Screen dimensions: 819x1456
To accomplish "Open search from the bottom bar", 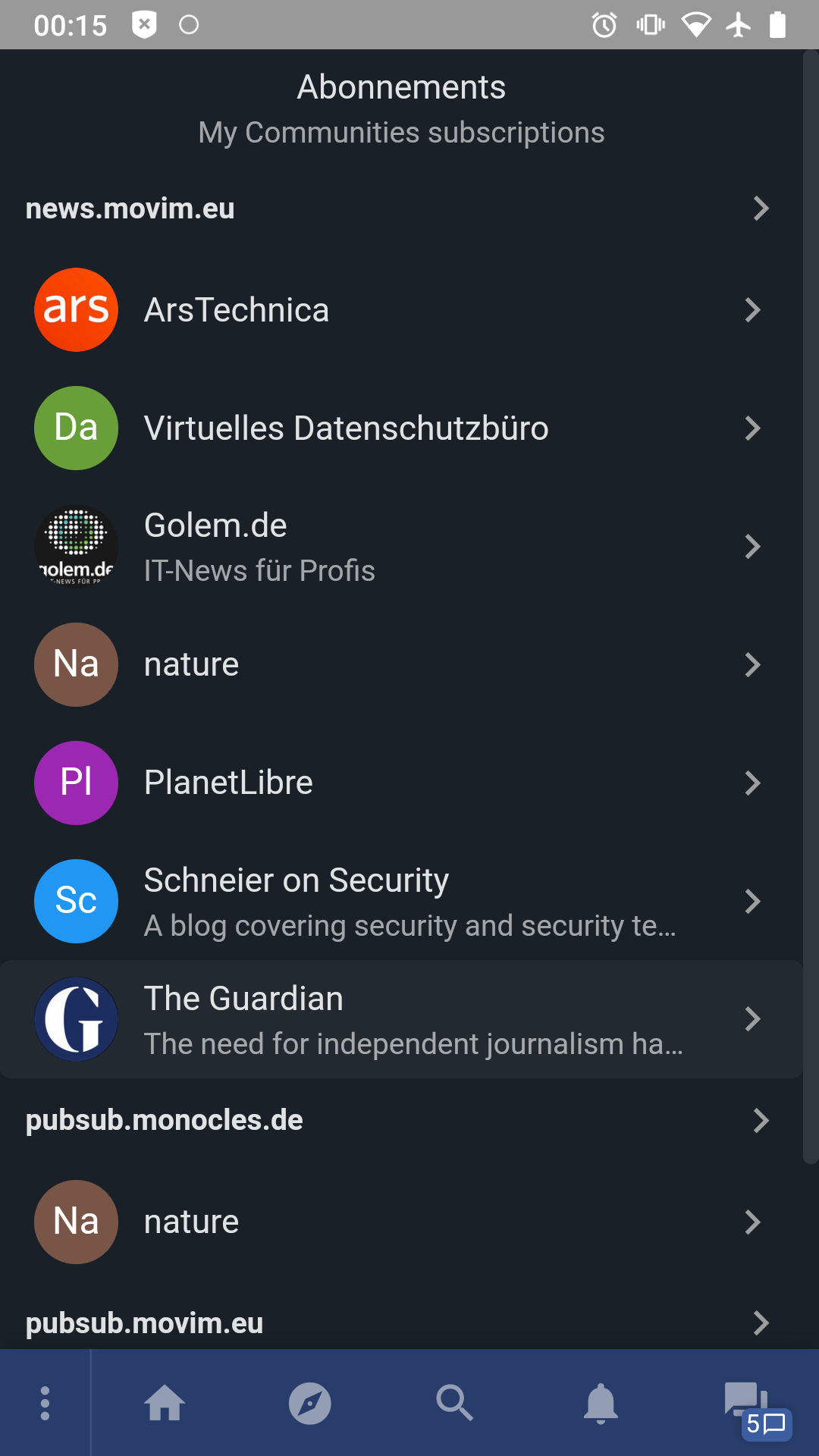I will [455, 1404].
